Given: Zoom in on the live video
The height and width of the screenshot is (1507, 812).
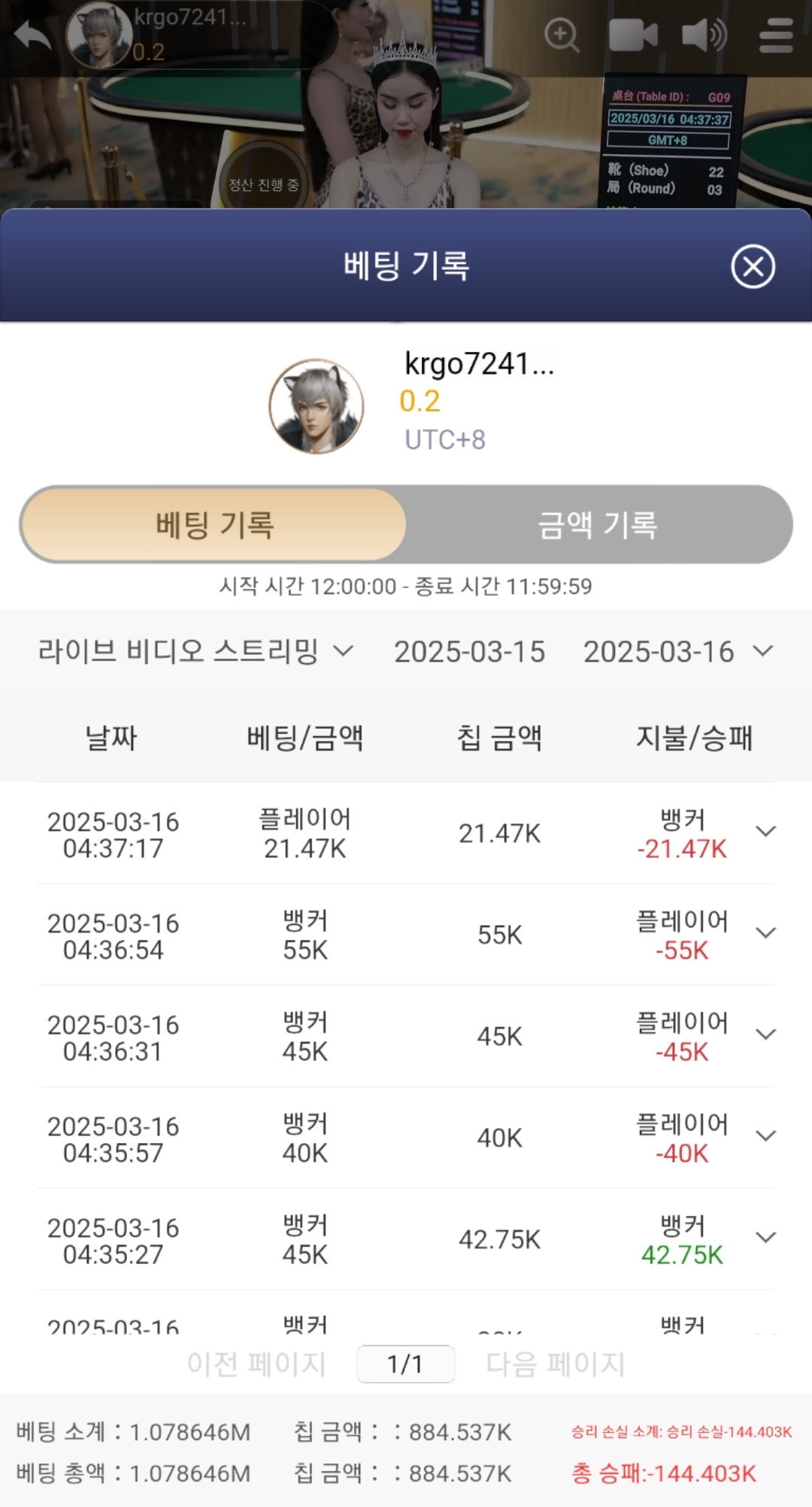Looking at the screenshot, I should 561,35.
